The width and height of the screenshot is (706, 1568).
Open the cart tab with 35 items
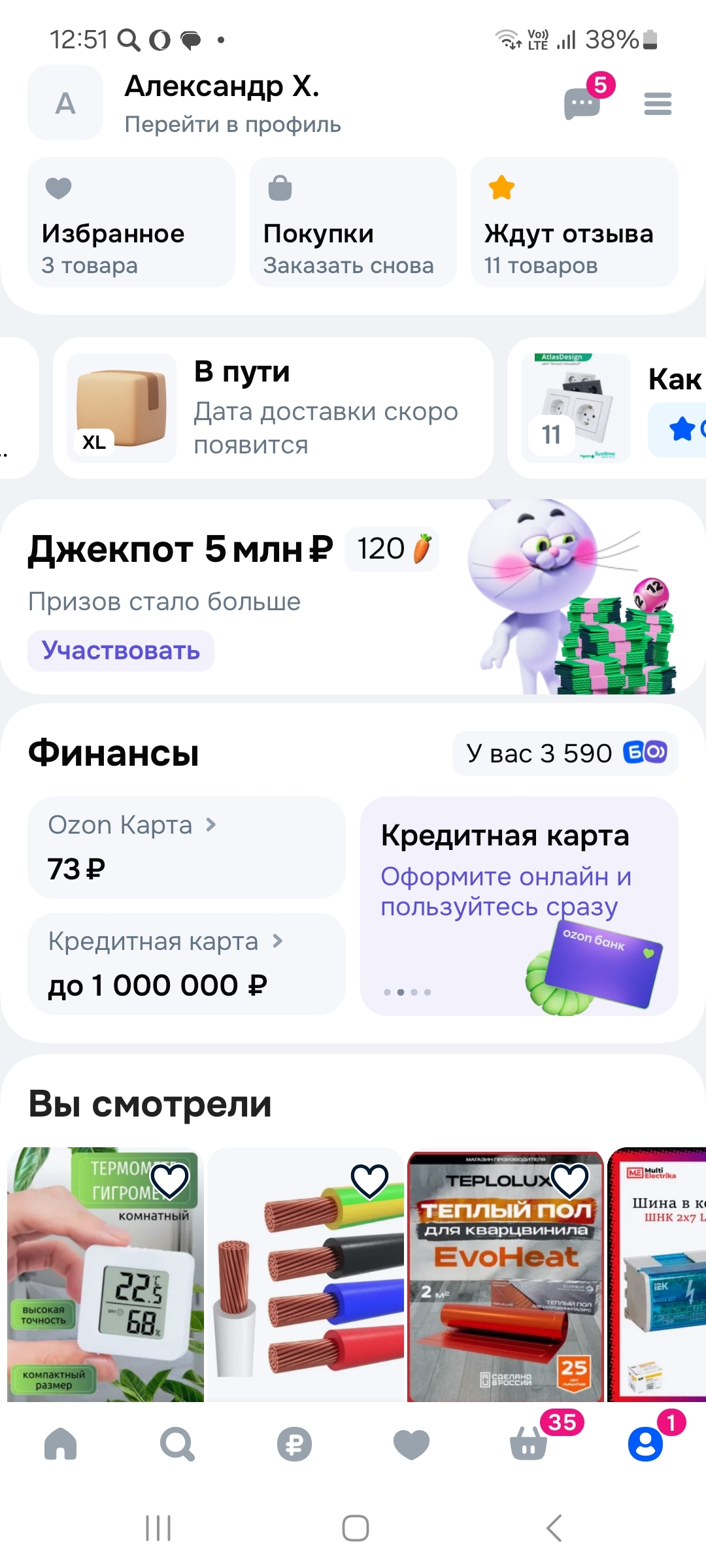coord(528,1444)
